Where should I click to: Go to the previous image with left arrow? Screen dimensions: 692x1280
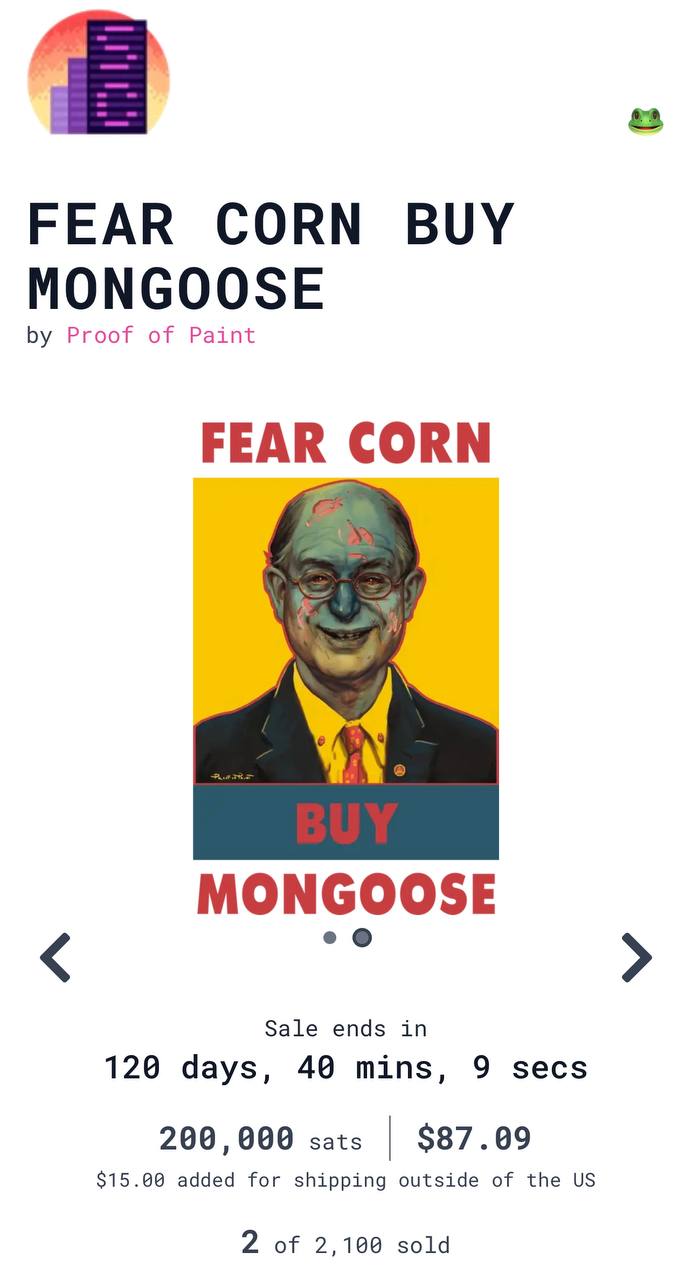click(56, 958)
